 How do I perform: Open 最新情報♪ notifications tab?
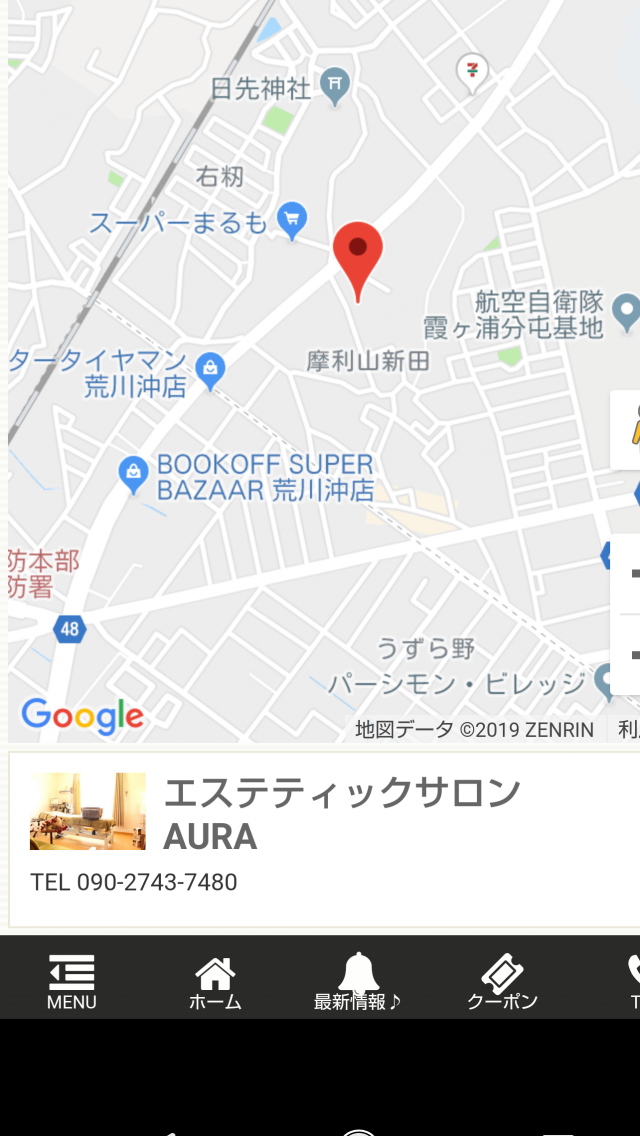pyautogui.click(x=358, y=982)
